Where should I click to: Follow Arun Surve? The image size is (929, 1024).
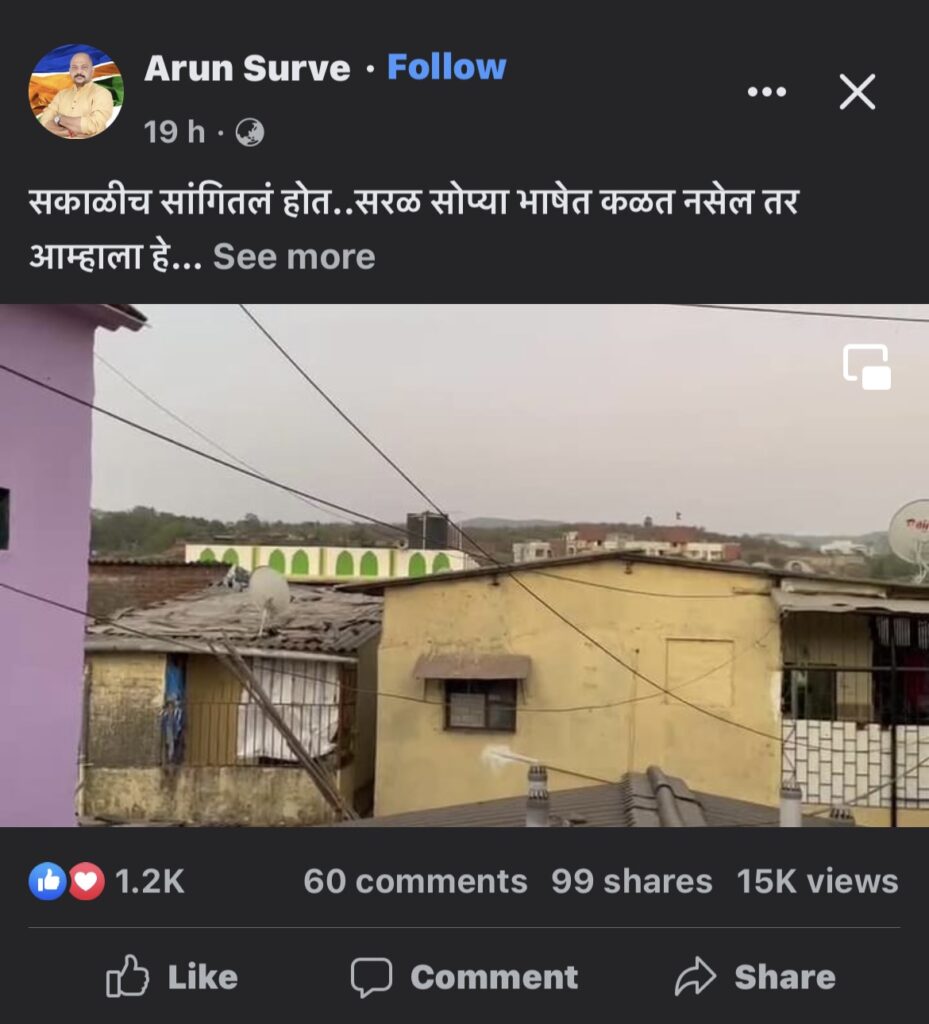(446, 68)
